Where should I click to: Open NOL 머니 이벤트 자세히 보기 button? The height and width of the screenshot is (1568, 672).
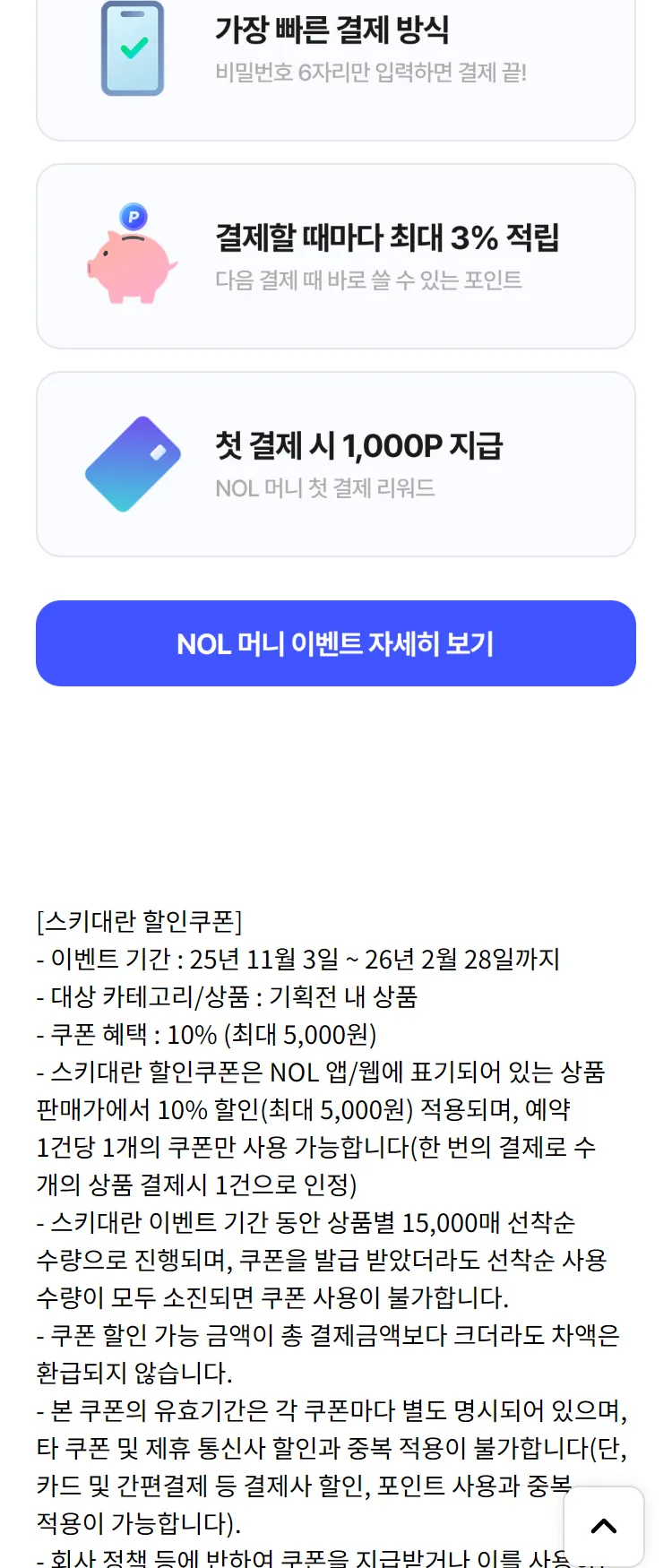point(335,643)
